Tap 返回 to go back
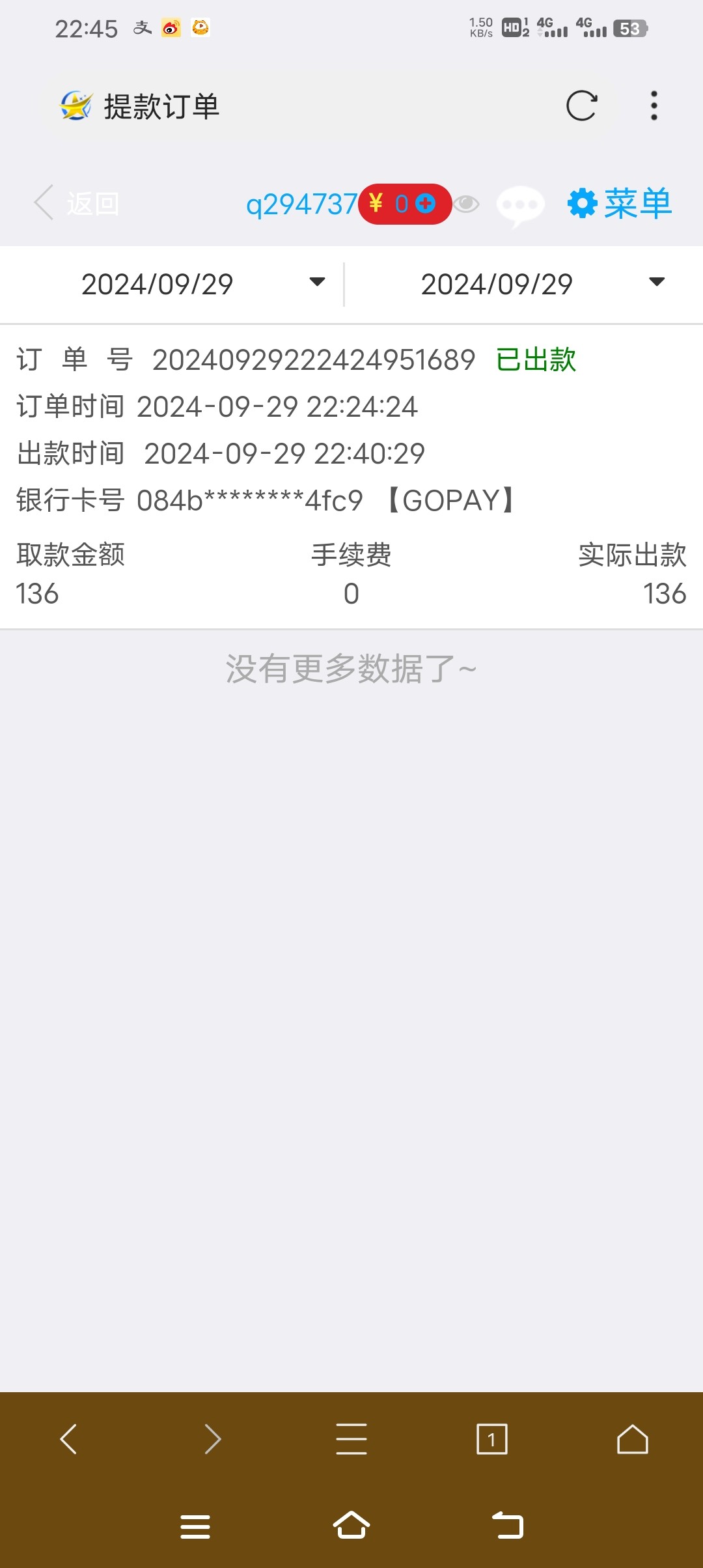 point(77,203)
